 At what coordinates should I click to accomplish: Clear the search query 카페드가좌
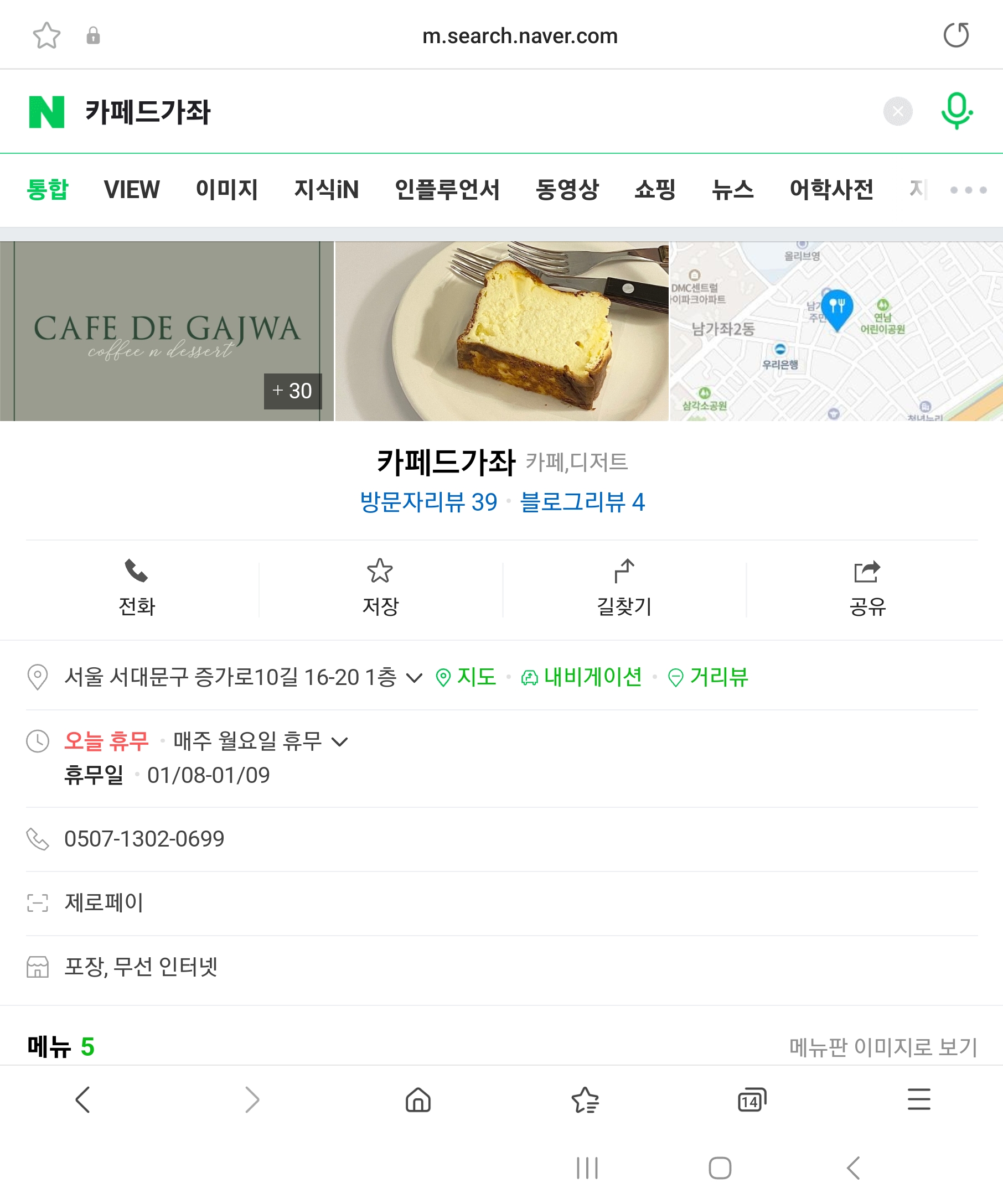(x=897, y=111)
